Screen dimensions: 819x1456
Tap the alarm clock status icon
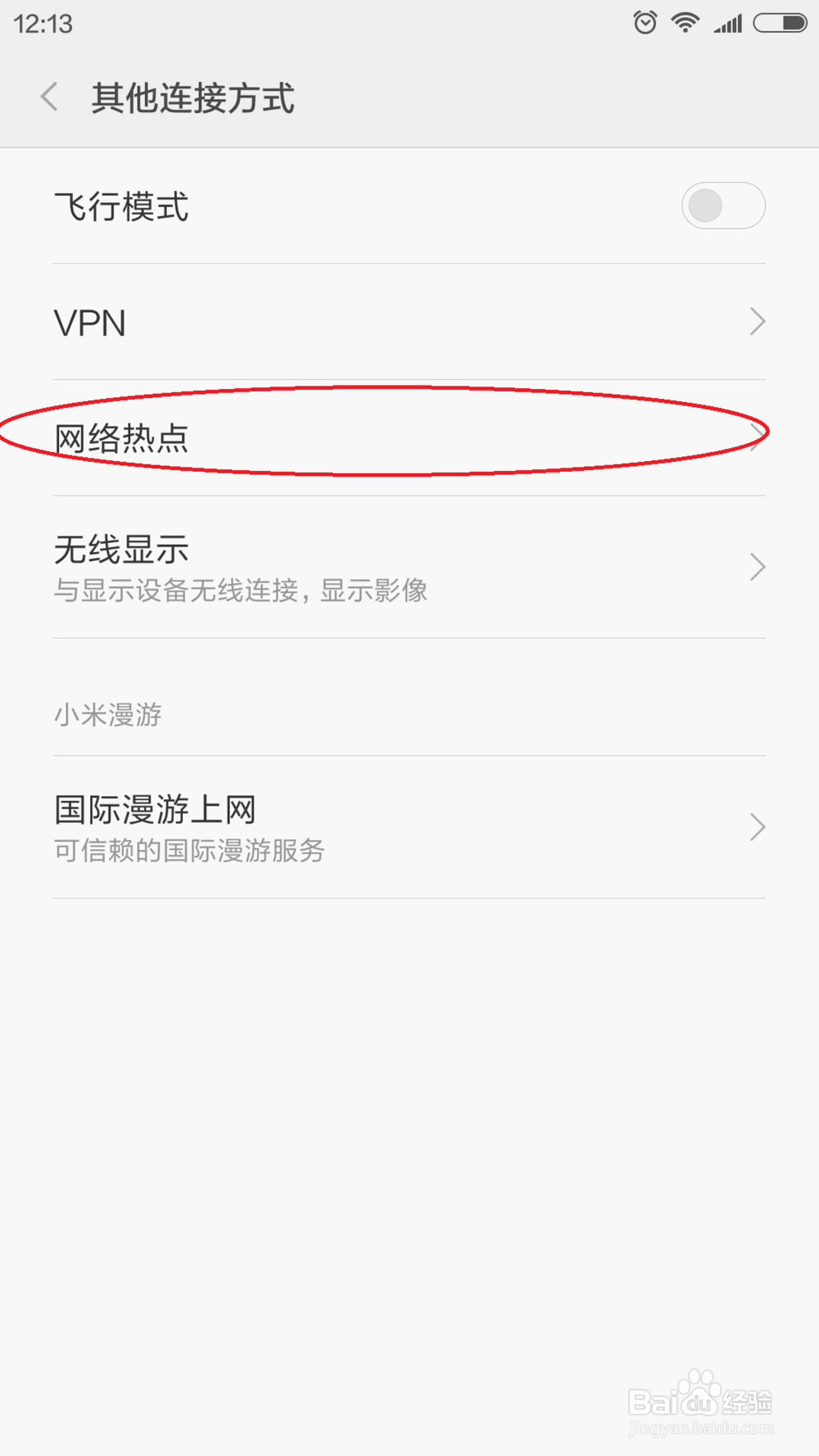coord(645,22)
